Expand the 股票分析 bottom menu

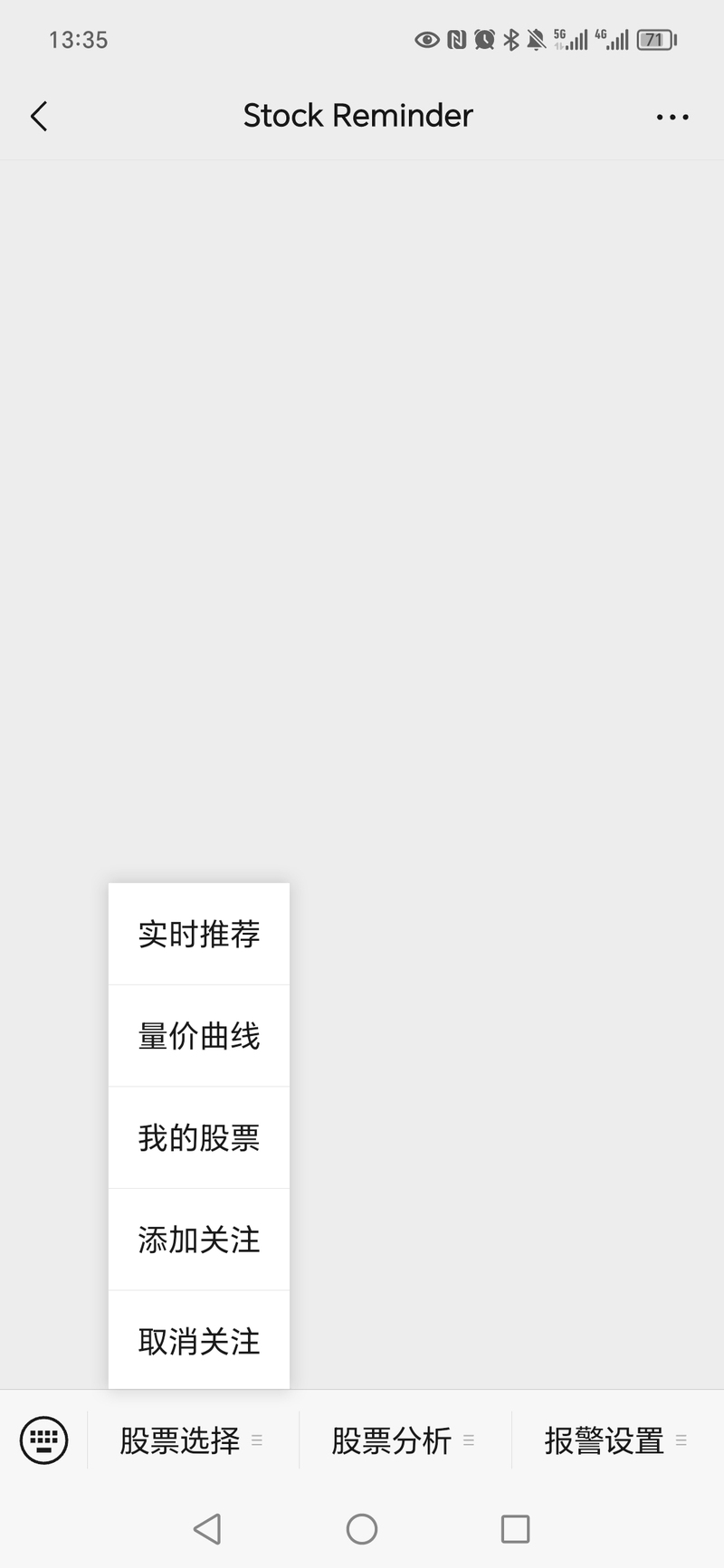(405, 1440)
